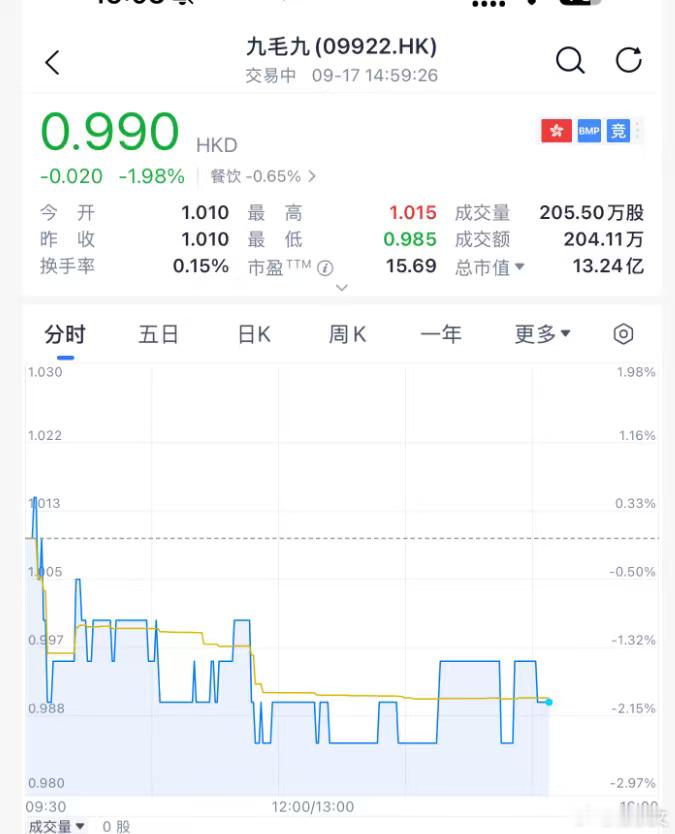This screenshot has width=675, height=834.
Task: Open the 成交量 indicator dropdown
Action: pyautogui.click(x=56, y=826)
